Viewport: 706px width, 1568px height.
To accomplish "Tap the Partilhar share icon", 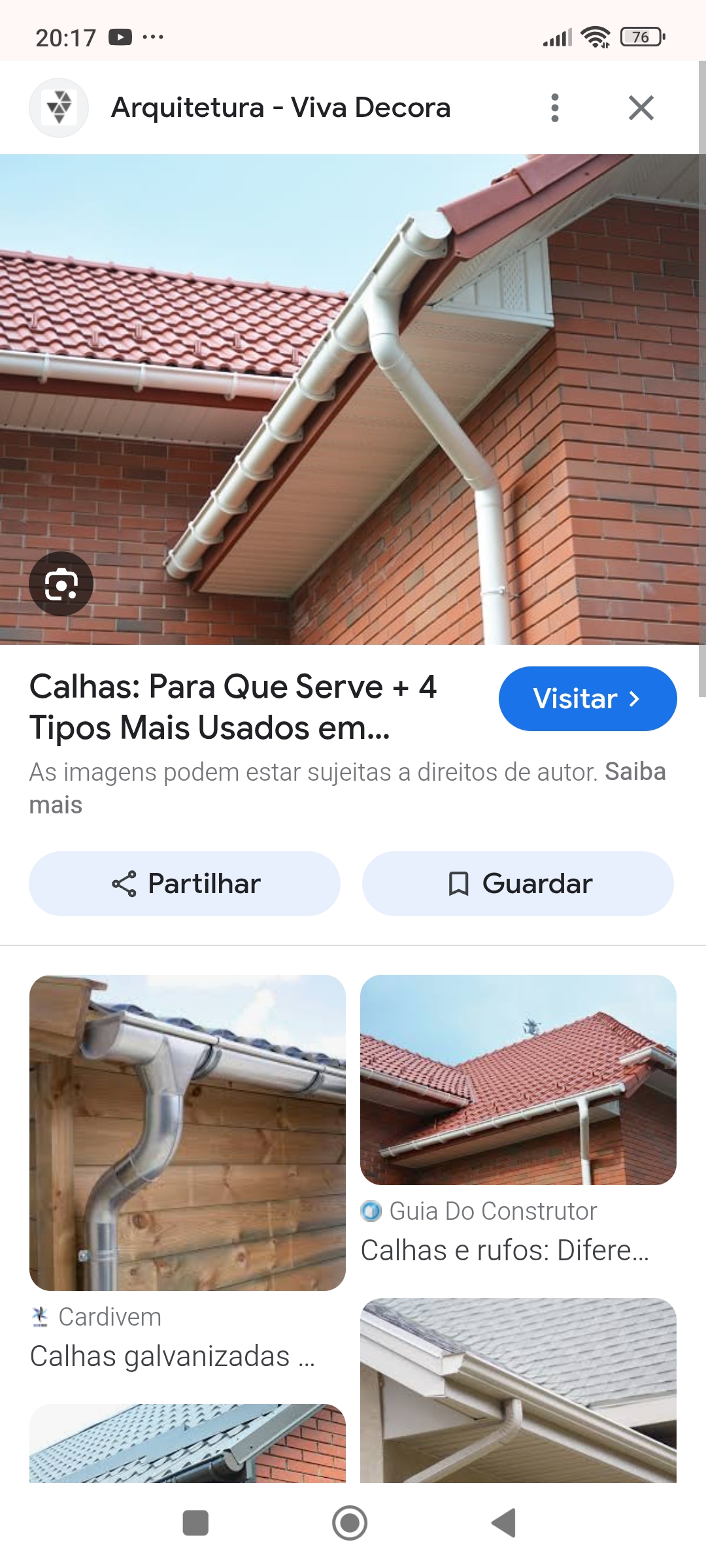I will 125,883.
